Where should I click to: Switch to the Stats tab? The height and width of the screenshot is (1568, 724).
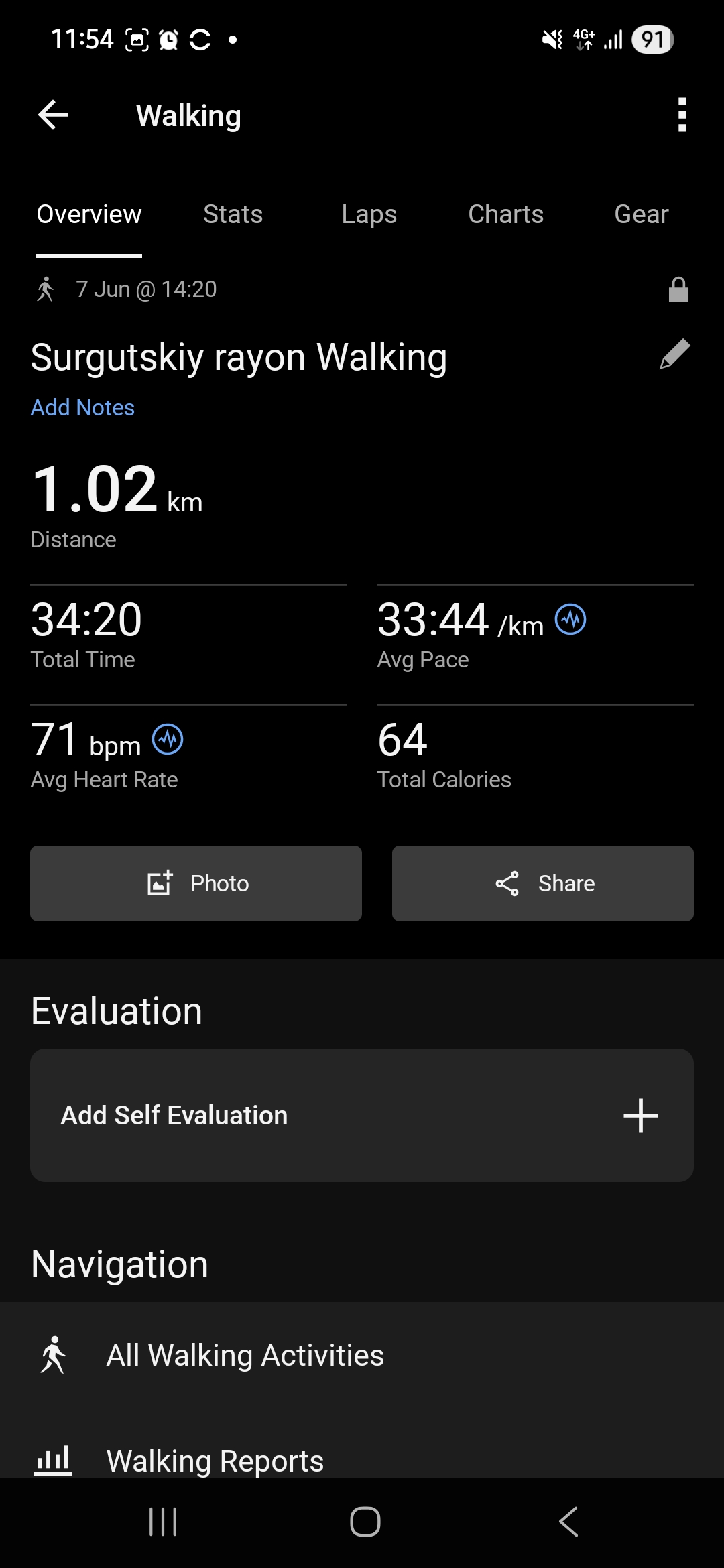[233, 214]
